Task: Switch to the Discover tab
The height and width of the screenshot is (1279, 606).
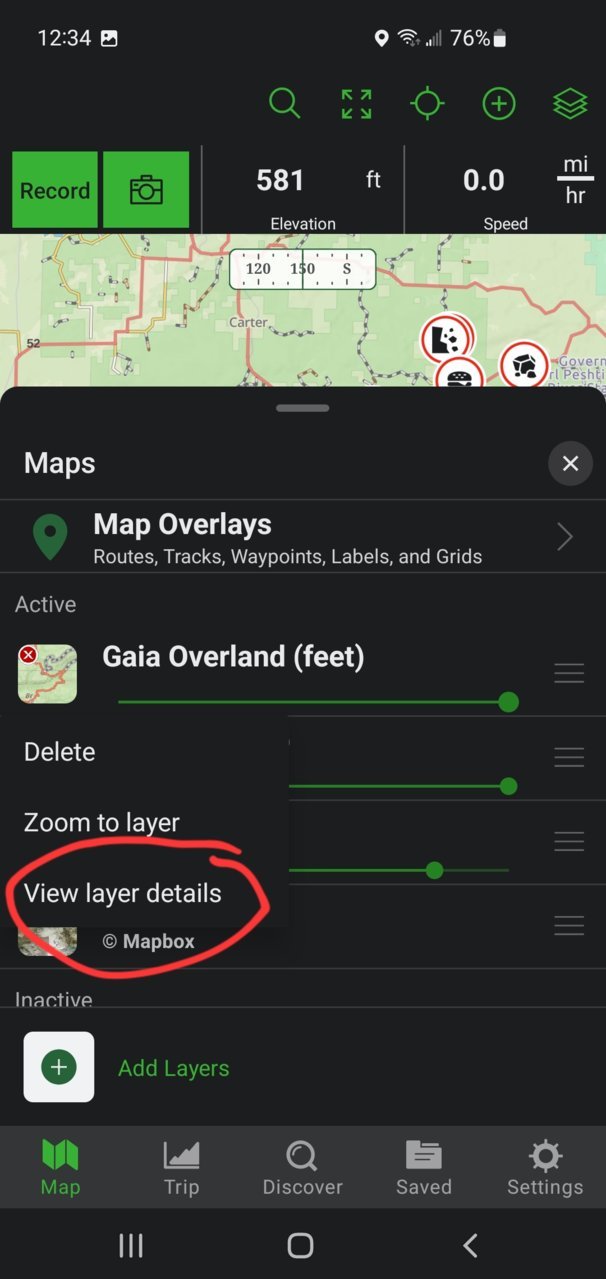Action: pyautogui.click(x=302, y=1168)
